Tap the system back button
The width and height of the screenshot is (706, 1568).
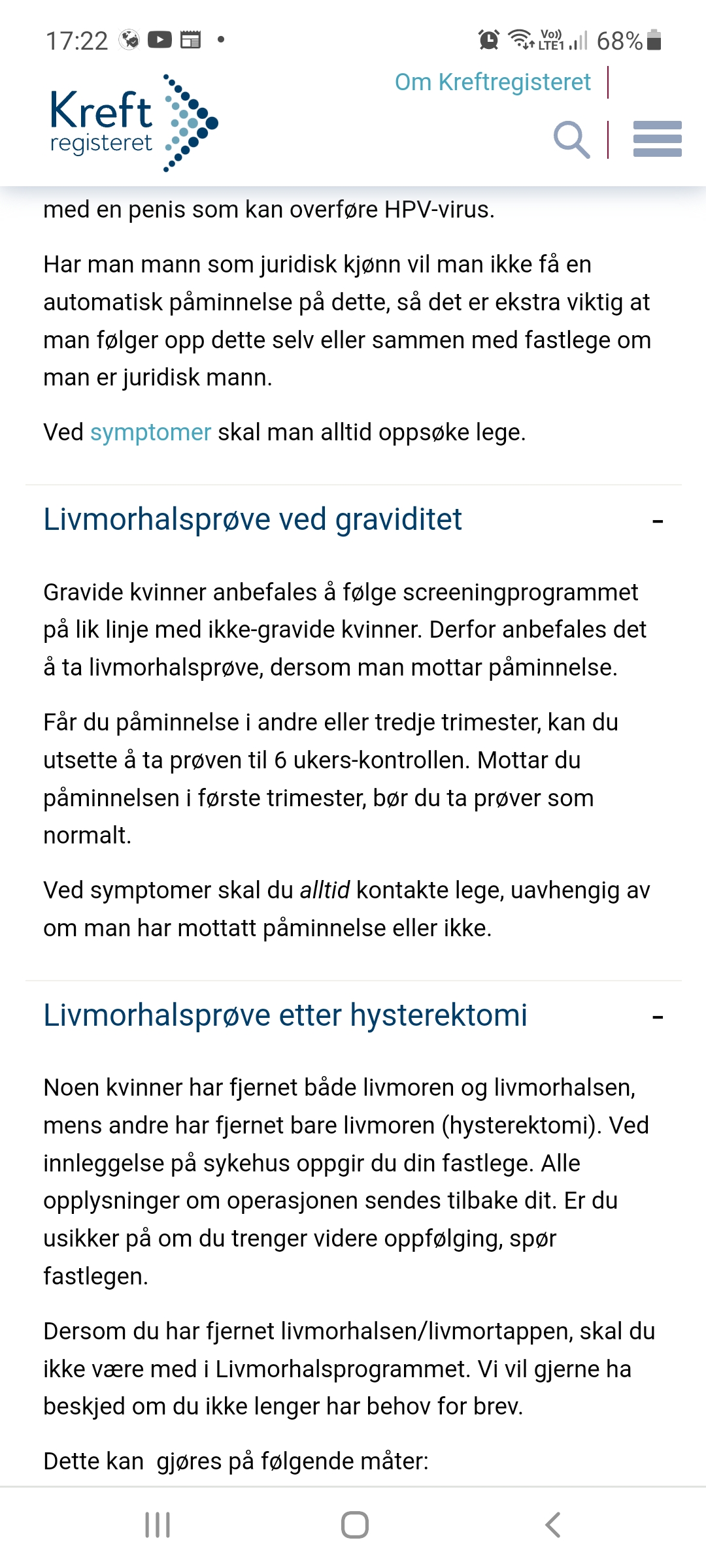point(552,1525)
